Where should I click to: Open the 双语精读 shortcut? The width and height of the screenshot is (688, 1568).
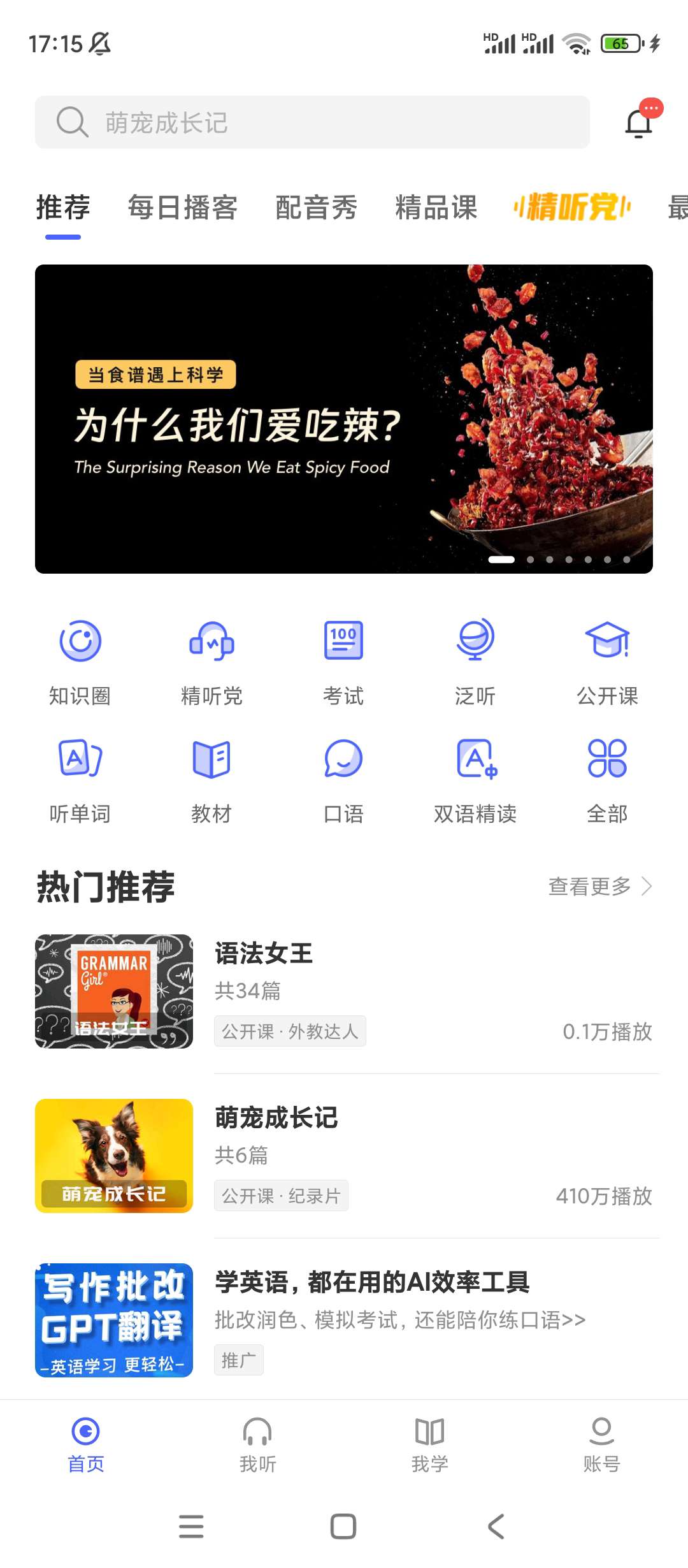(x=475, y=780)
